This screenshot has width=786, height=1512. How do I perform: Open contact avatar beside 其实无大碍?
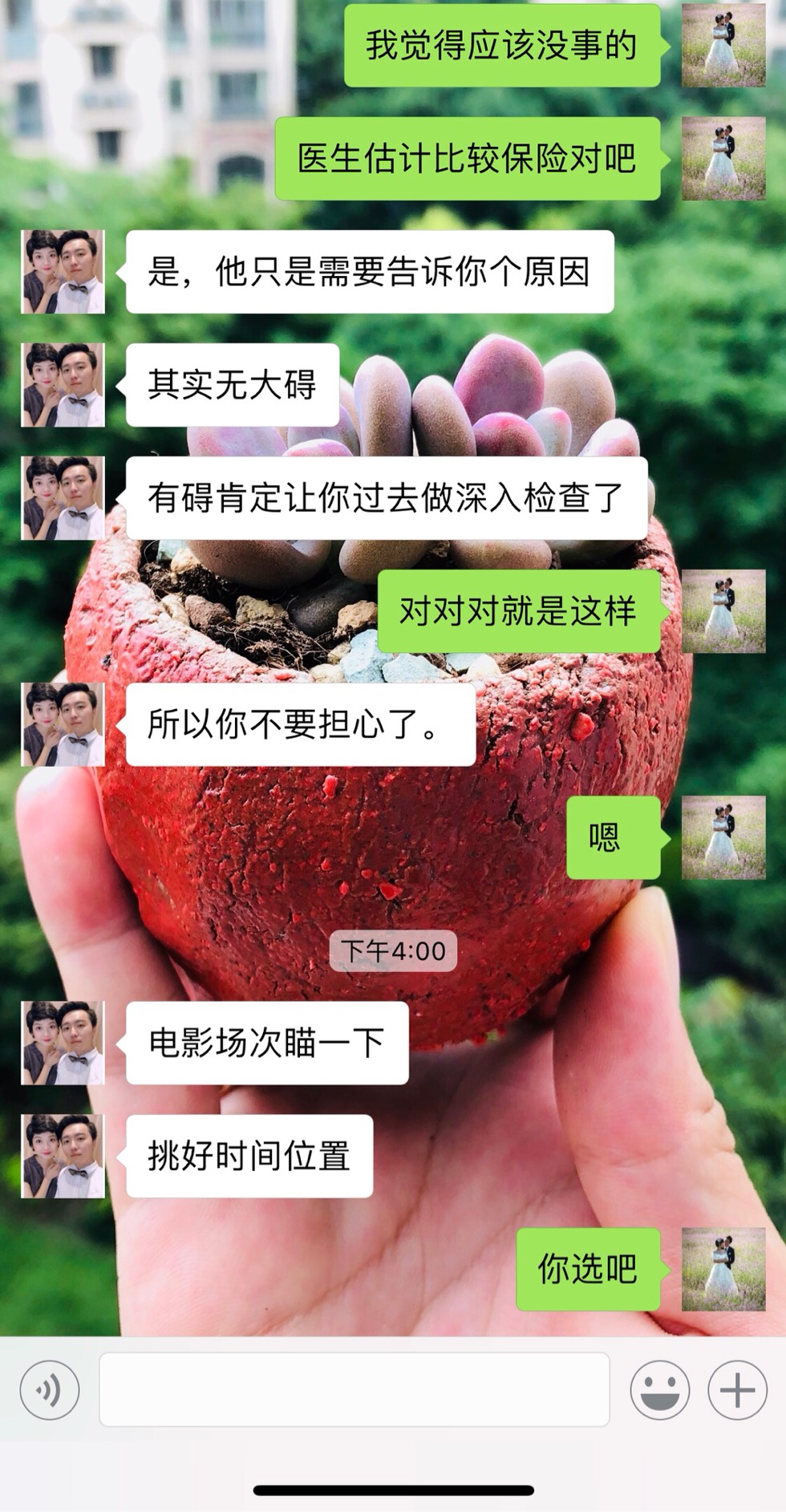[x=63, y=385]
